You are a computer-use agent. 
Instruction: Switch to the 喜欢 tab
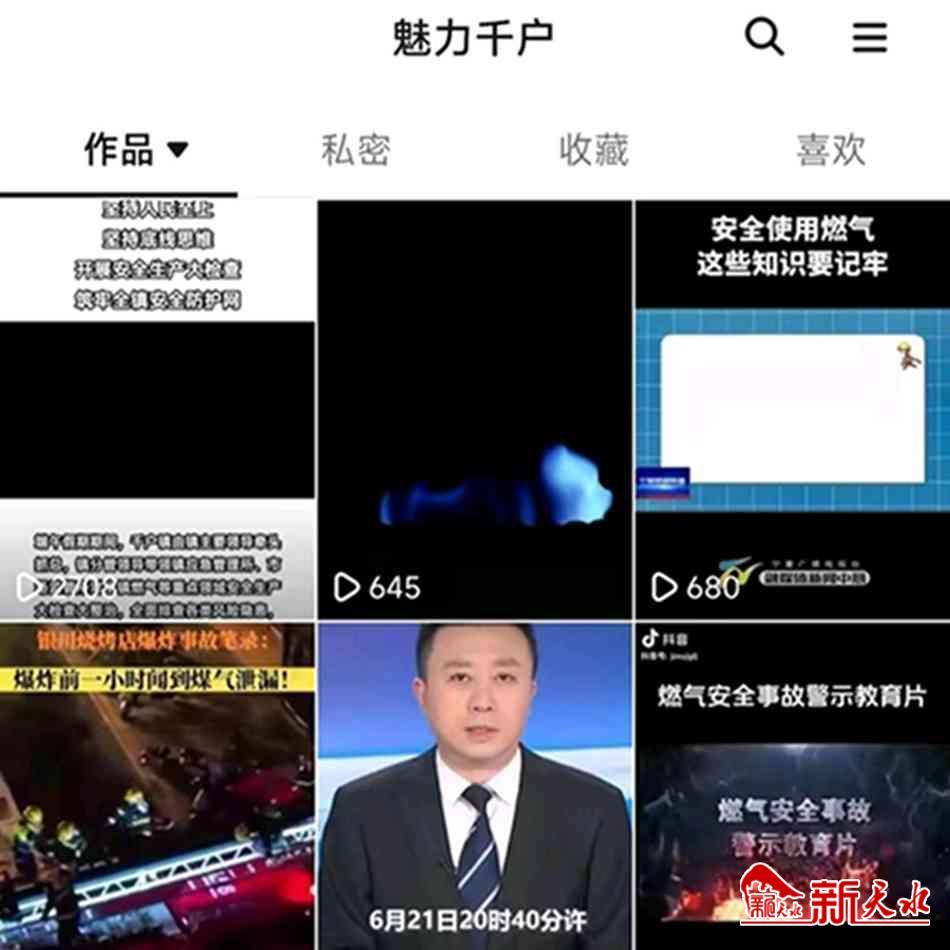point(830,150)
